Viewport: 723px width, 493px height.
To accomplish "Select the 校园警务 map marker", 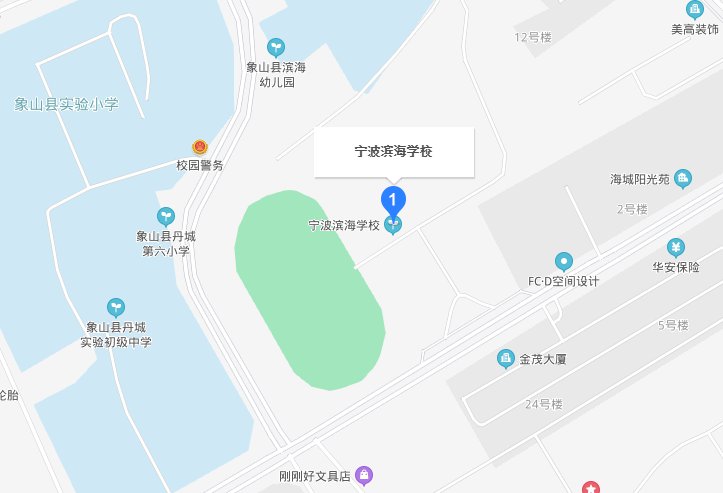I will 199,147.
